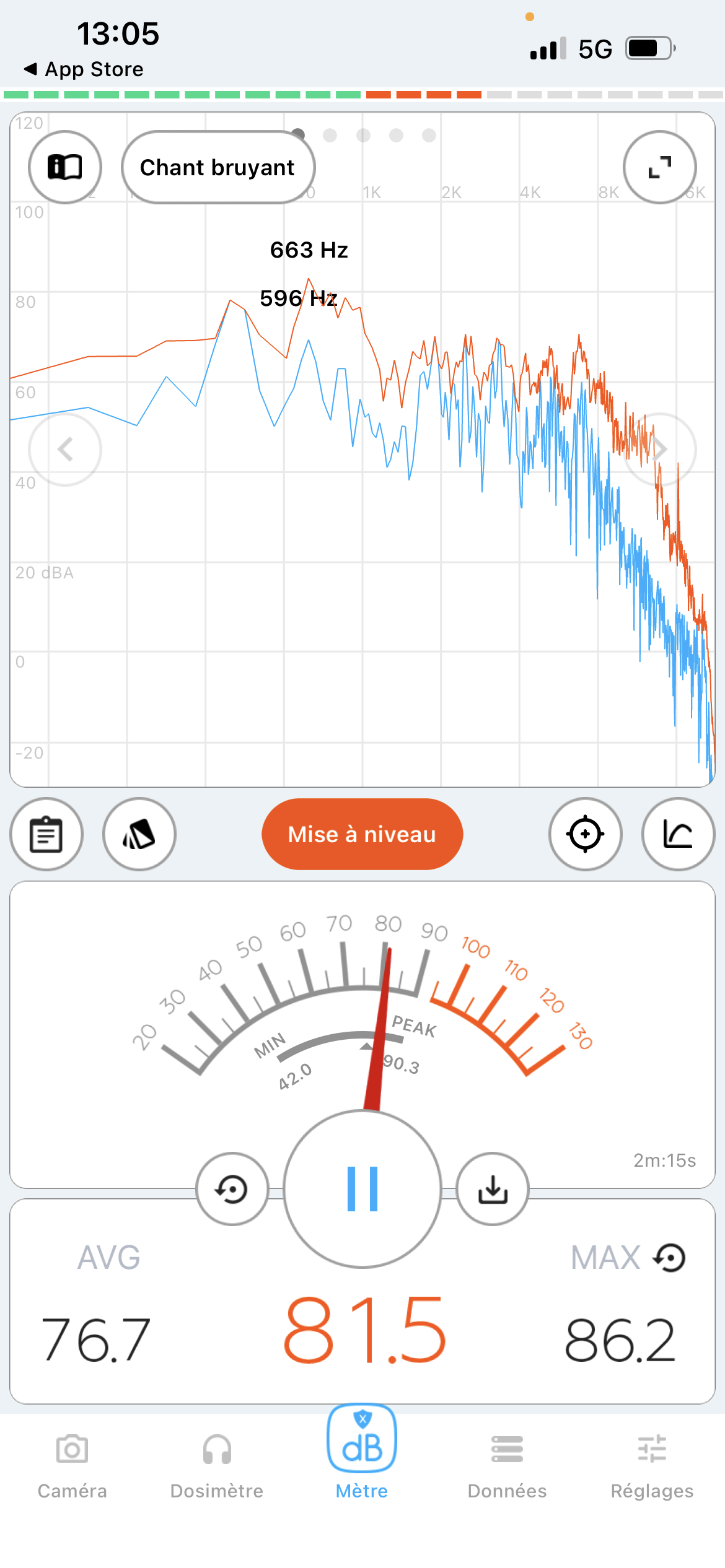Open the clipboard notes icon
725x1568 pixels.
(x=46, y=834)
